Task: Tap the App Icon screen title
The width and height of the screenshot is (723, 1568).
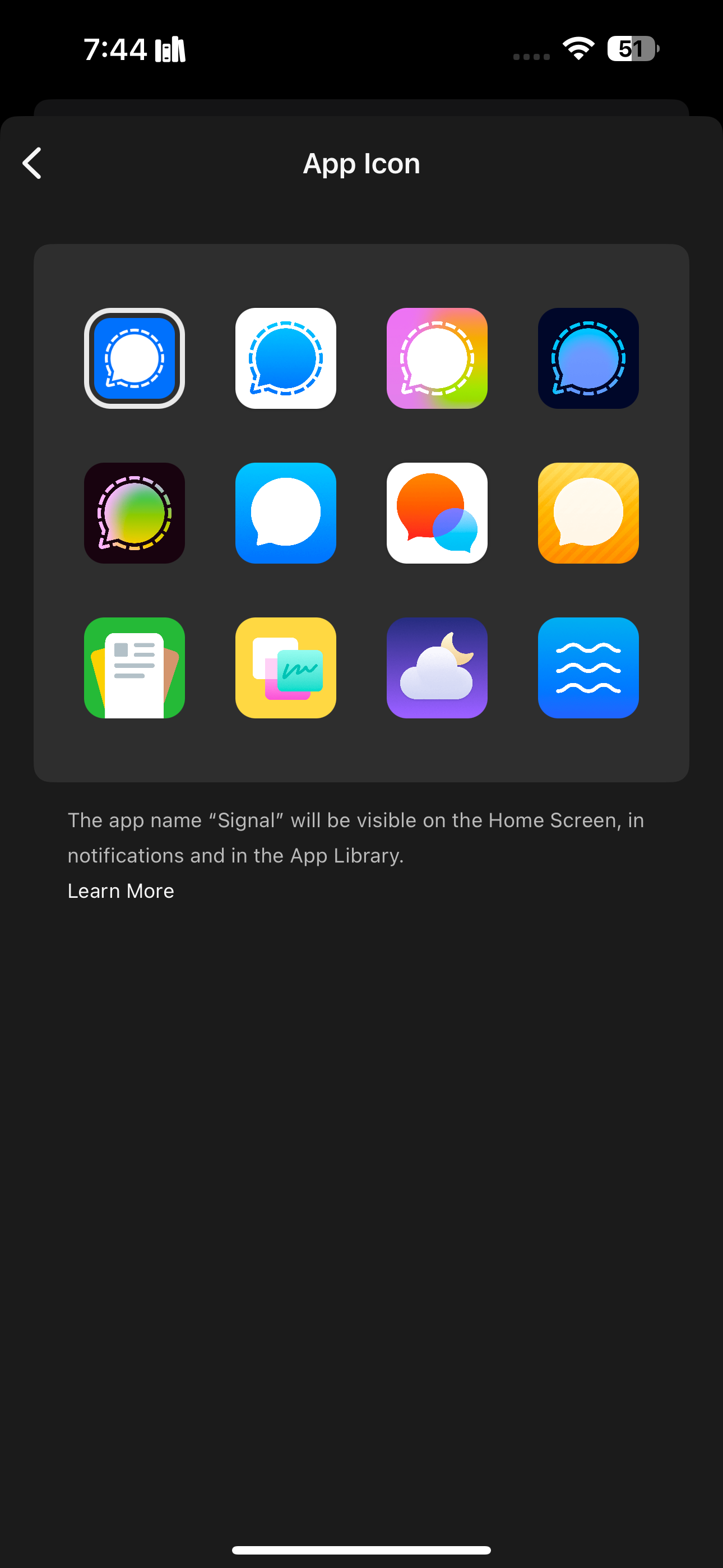Action: pos(361,163)
